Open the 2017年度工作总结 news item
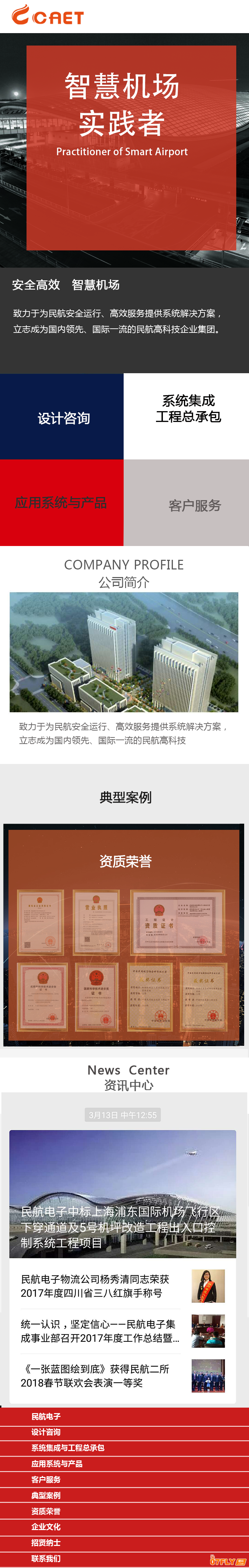 click(x=100, y=1331)
